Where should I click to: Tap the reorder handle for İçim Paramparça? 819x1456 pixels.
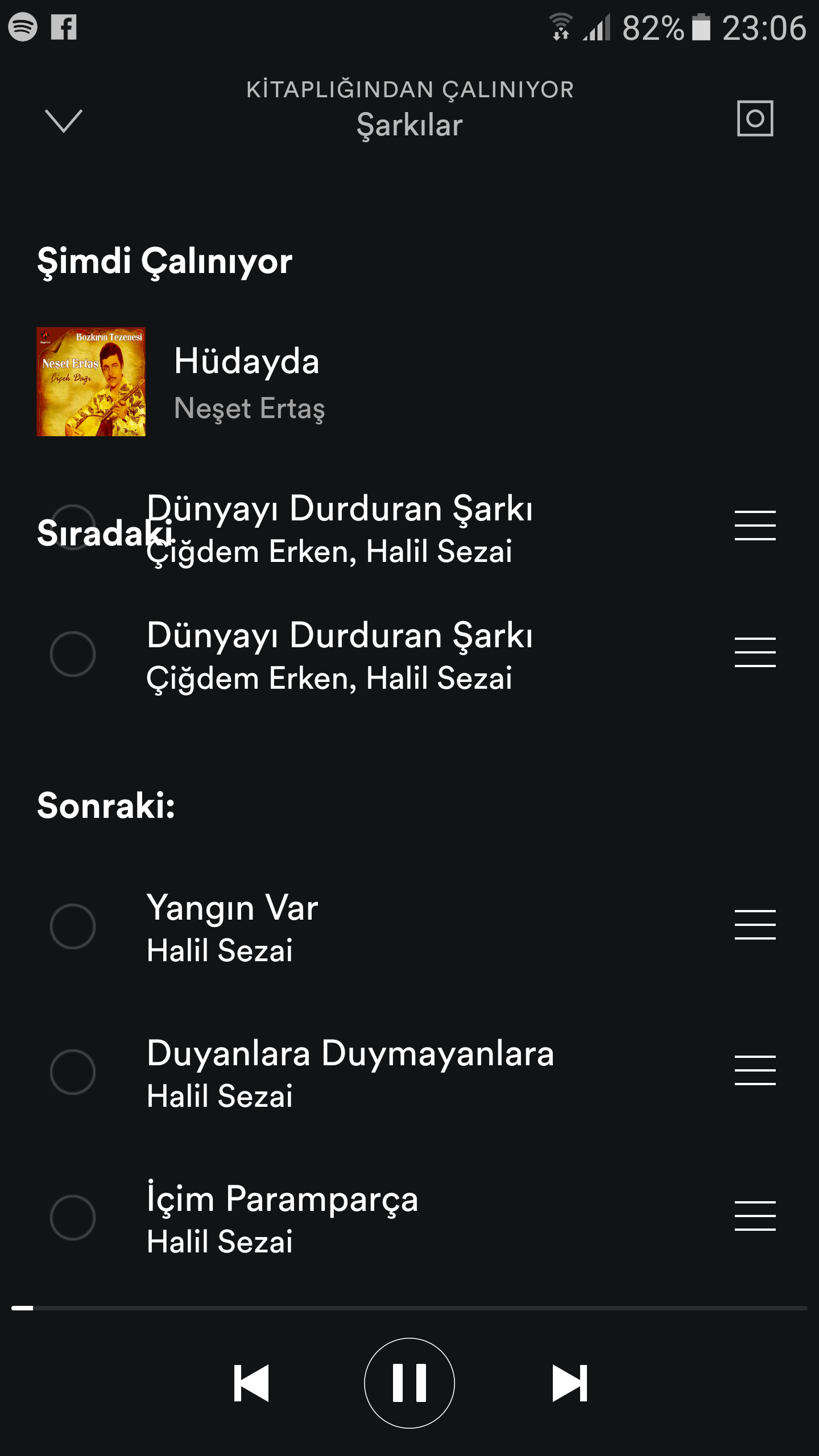tap(755, 1216)
